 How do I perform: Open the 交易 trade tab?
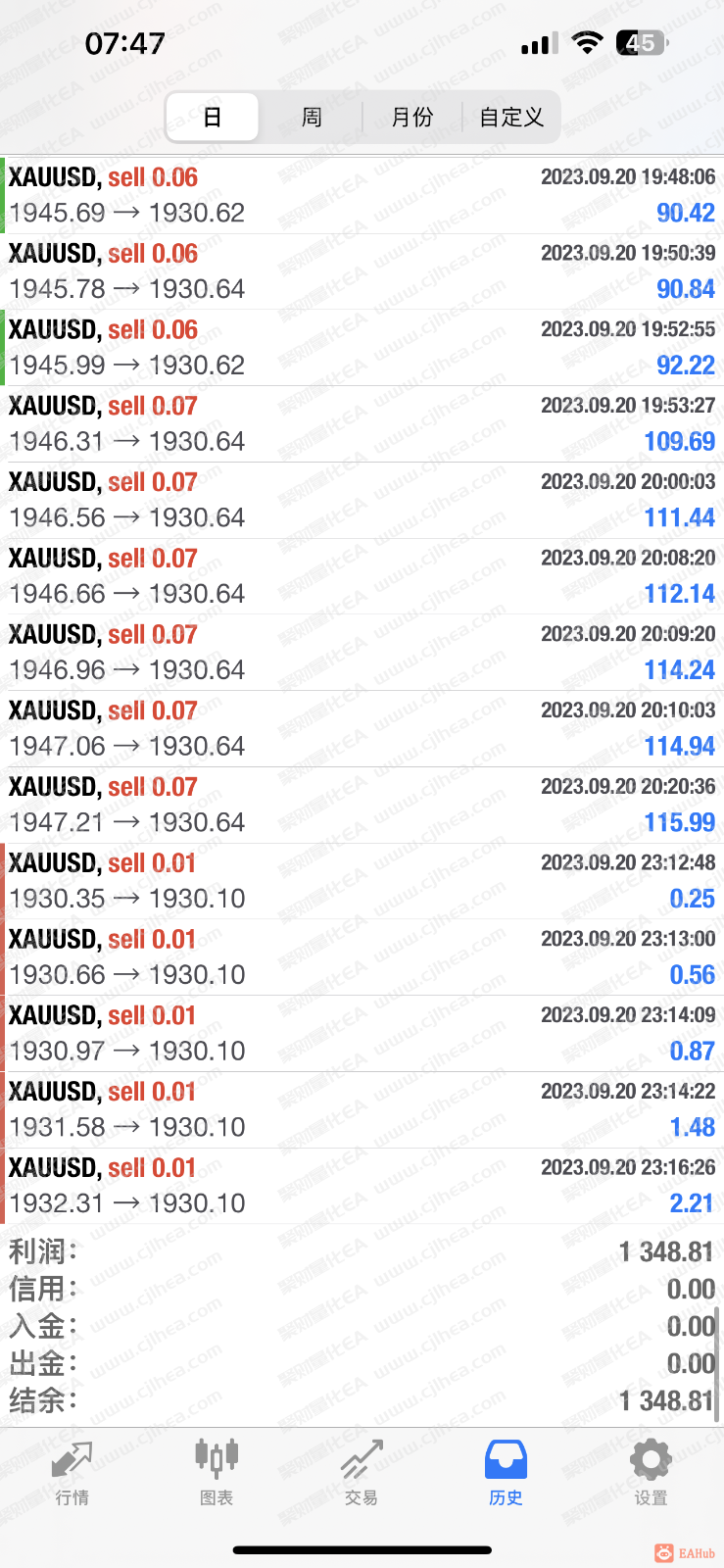click(x=361, y=1472)
